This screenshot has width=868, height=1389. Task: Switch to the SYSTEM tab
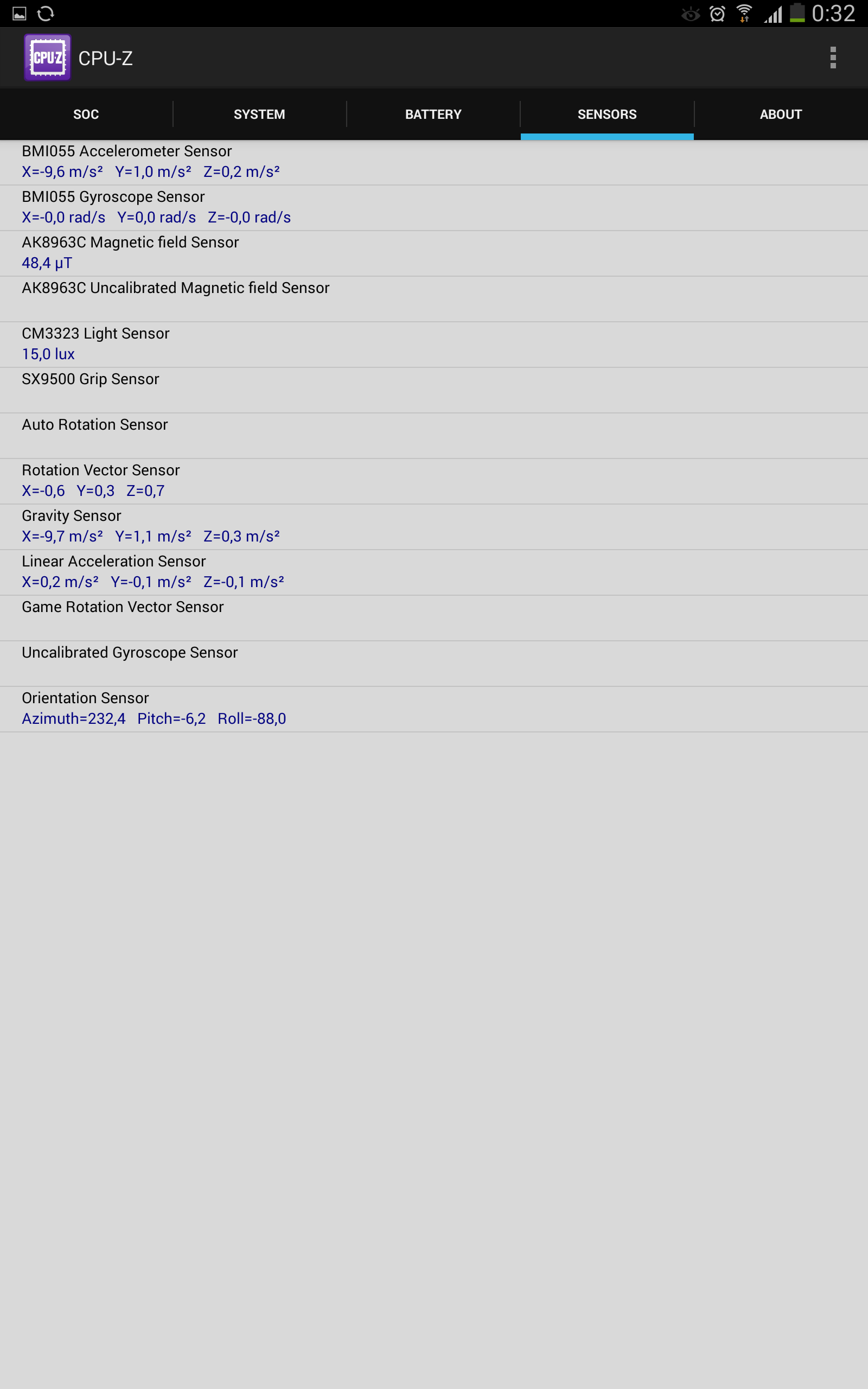[x=259, y=114]
